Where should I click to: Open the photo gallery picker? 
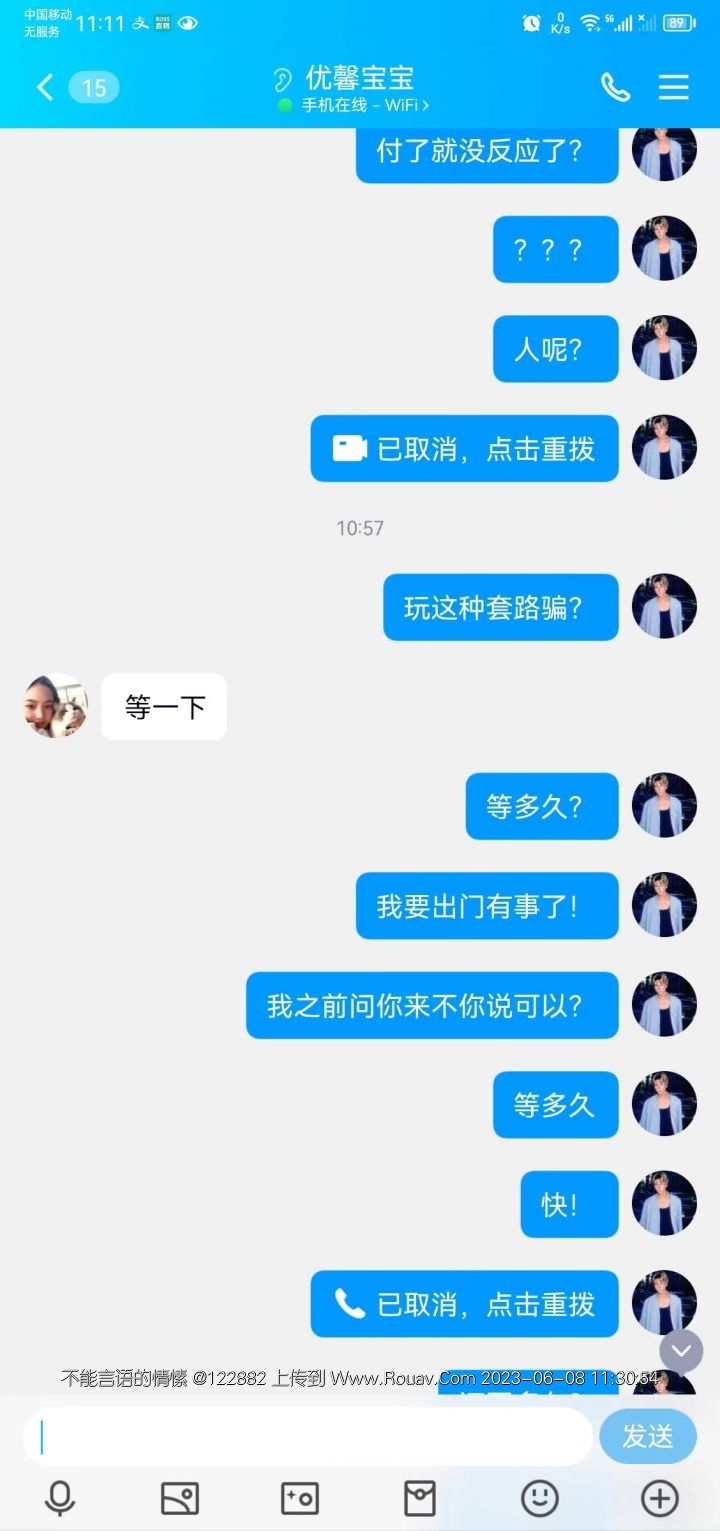180,1498
